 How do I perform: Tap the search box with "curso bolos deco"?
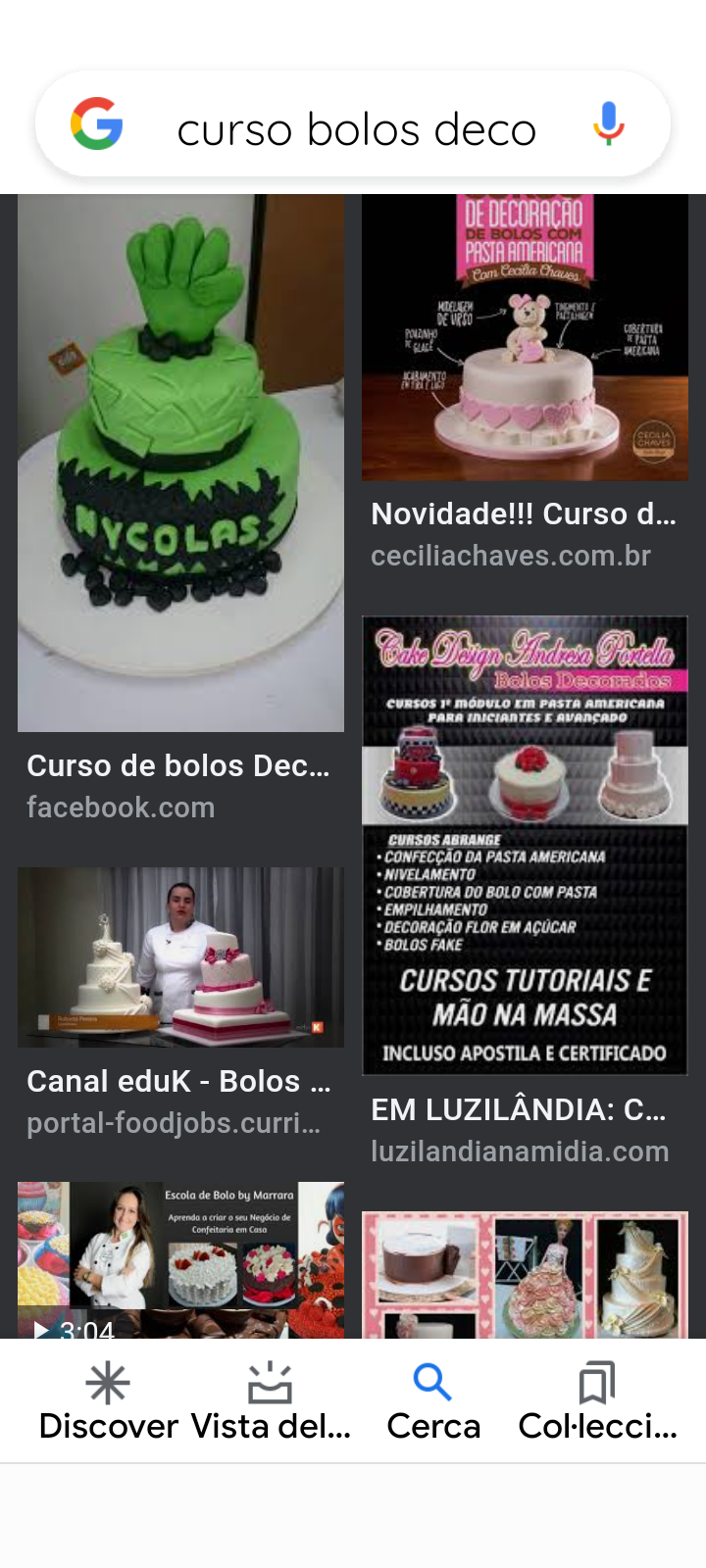click(357, 129)
